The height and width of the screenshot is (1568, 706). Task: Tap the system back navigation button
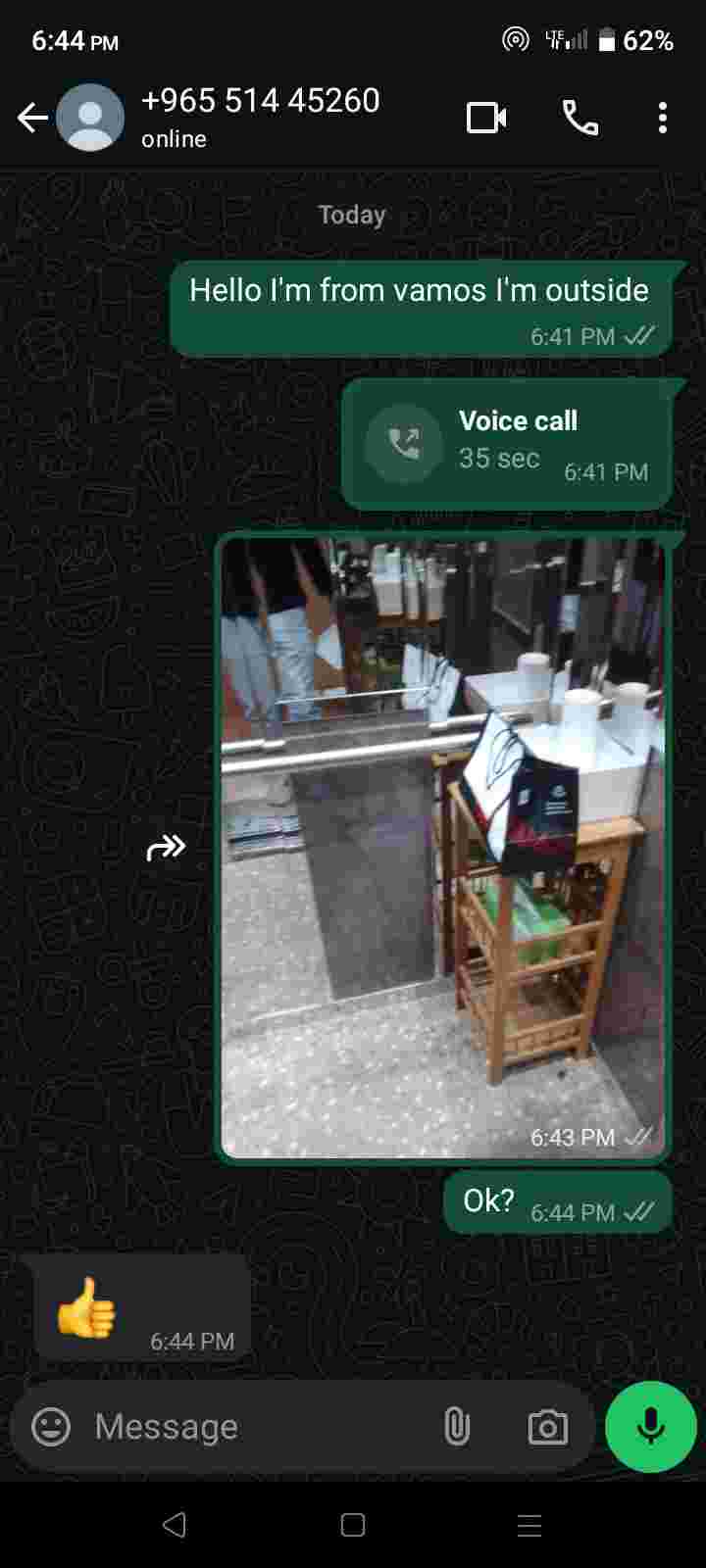175,1525
